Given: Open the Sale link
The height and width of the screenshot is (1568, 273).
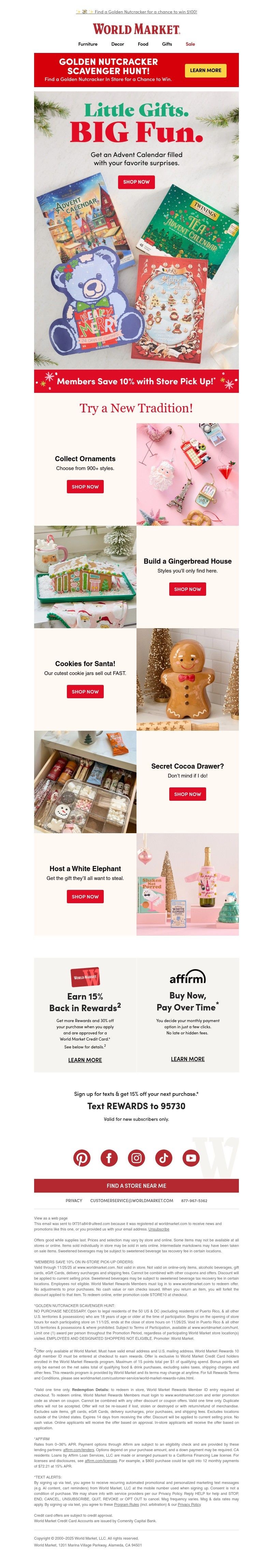Looking at the screenshot, I should pyautogui.click(x=190, y=44).
